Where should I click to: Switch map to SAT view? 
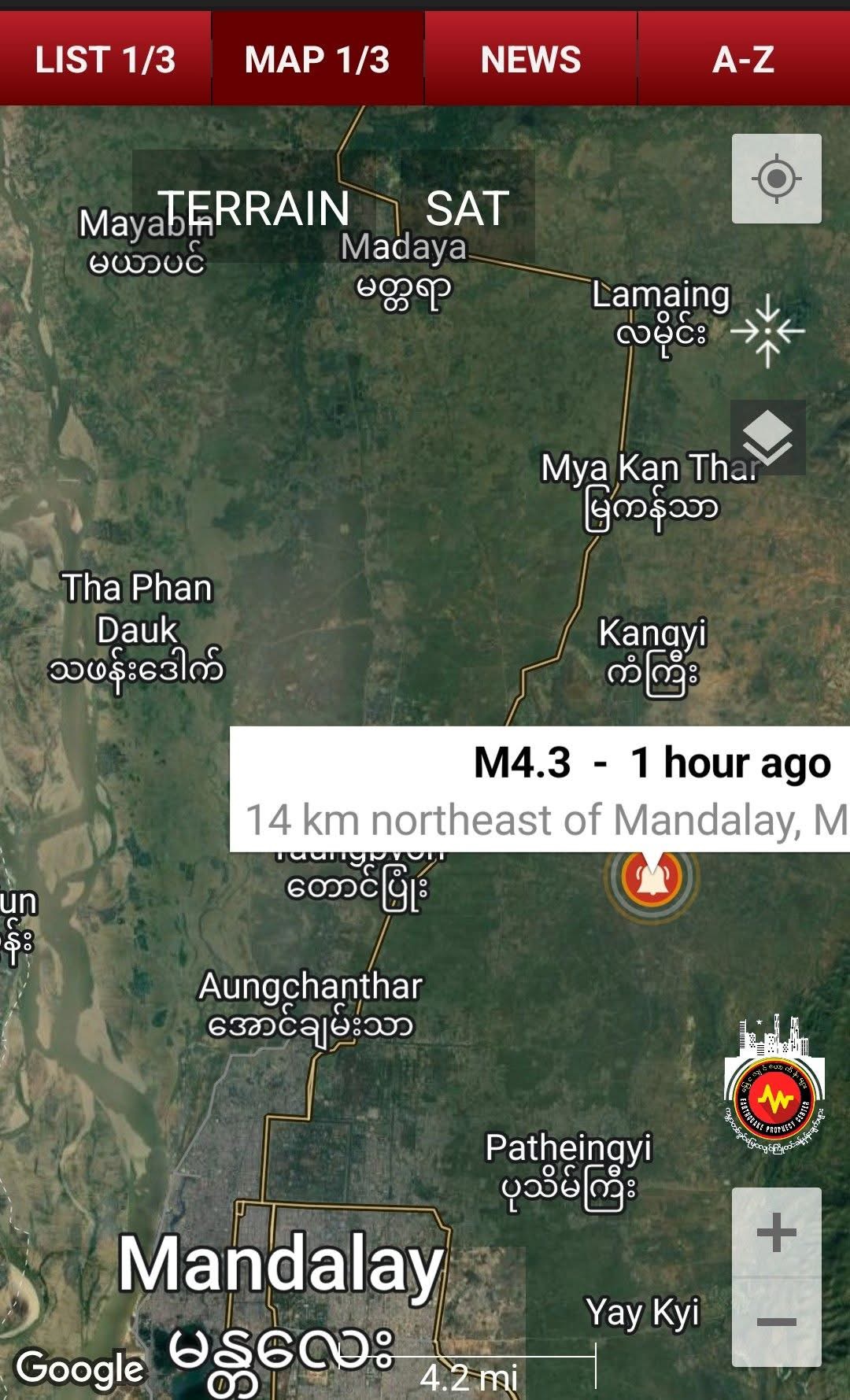468,208
